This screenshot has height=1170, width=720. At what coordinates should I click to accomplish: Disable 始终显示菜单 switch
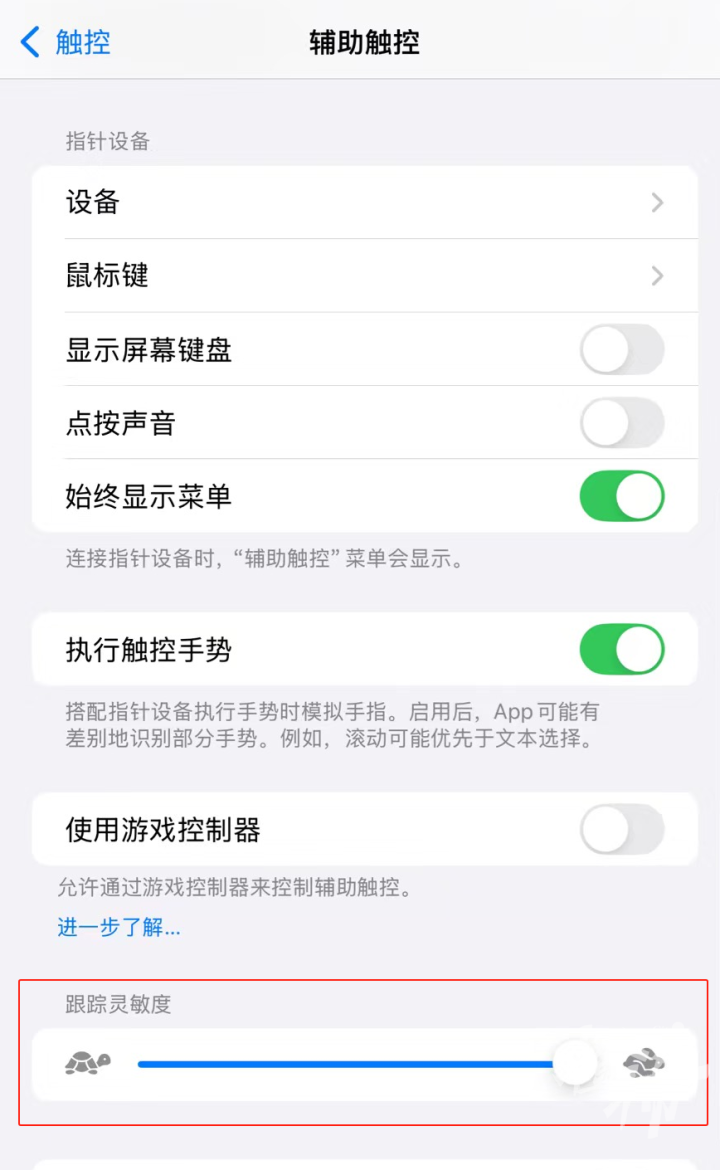click(621, 497)
